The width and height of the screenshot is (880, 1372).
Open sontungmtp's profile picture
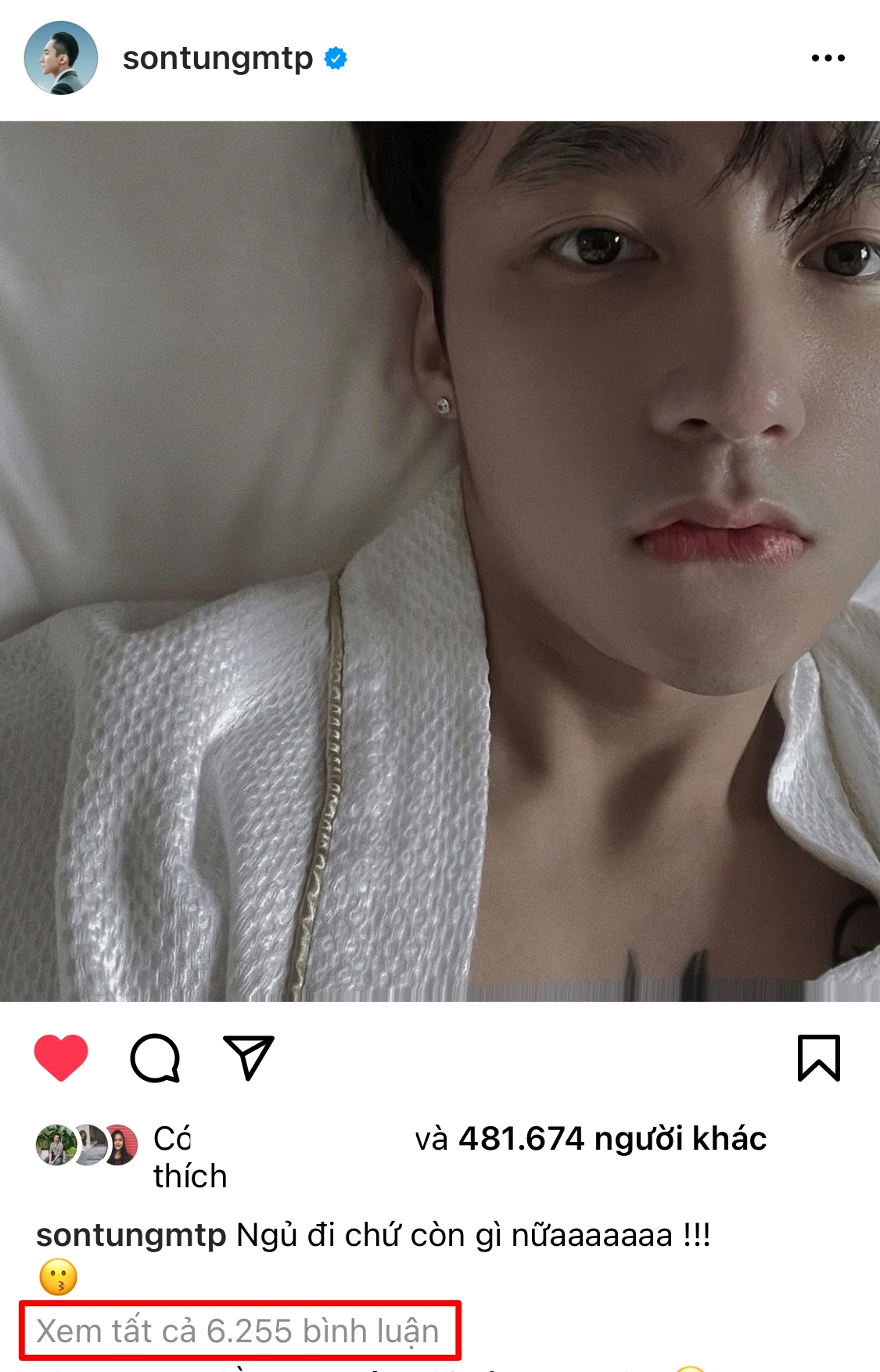[x=61, y=58]
